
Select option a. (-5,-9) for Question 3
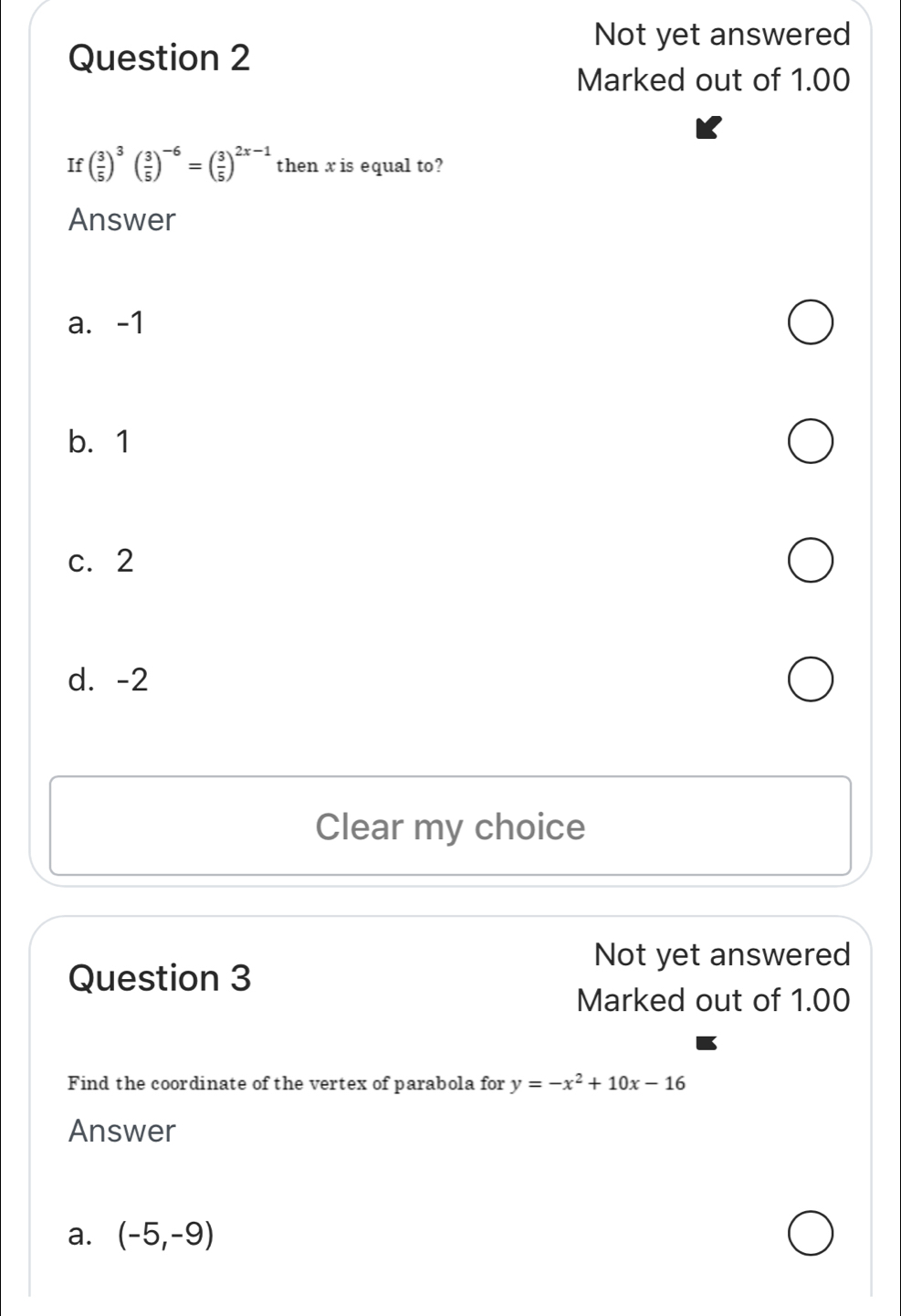pyautogui.click(x=811, y=1232)
